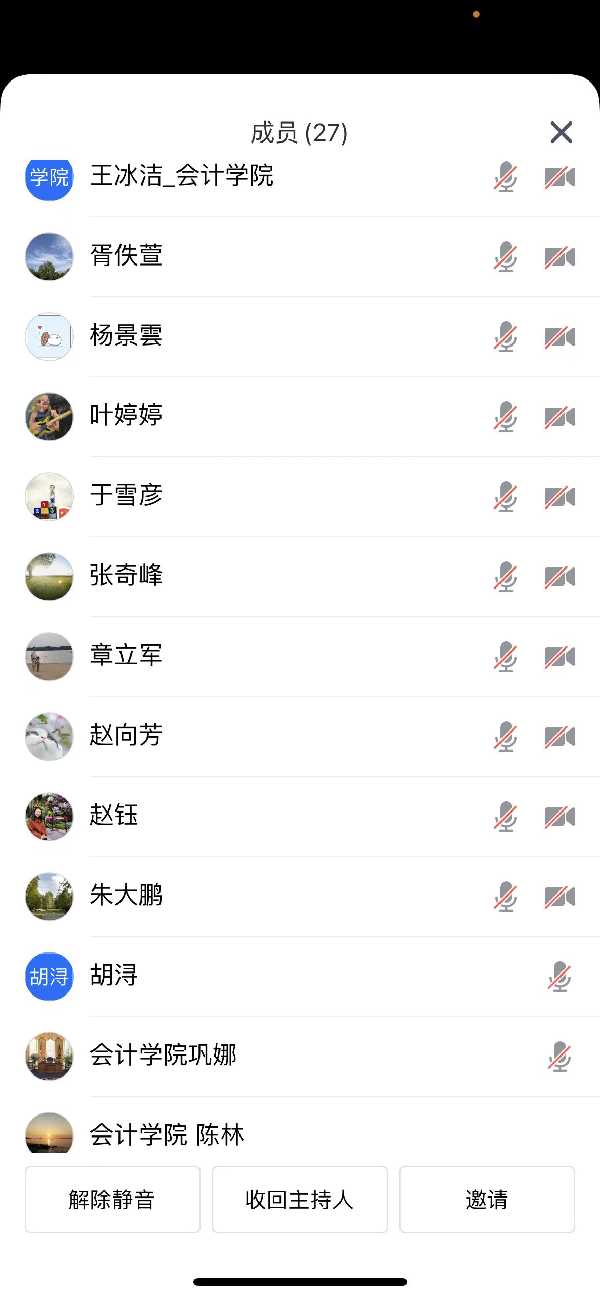Tap camera icon beside 王冰洁_会计学院
This screenshot has width=600, height=1298.
[x=560, y=177]
